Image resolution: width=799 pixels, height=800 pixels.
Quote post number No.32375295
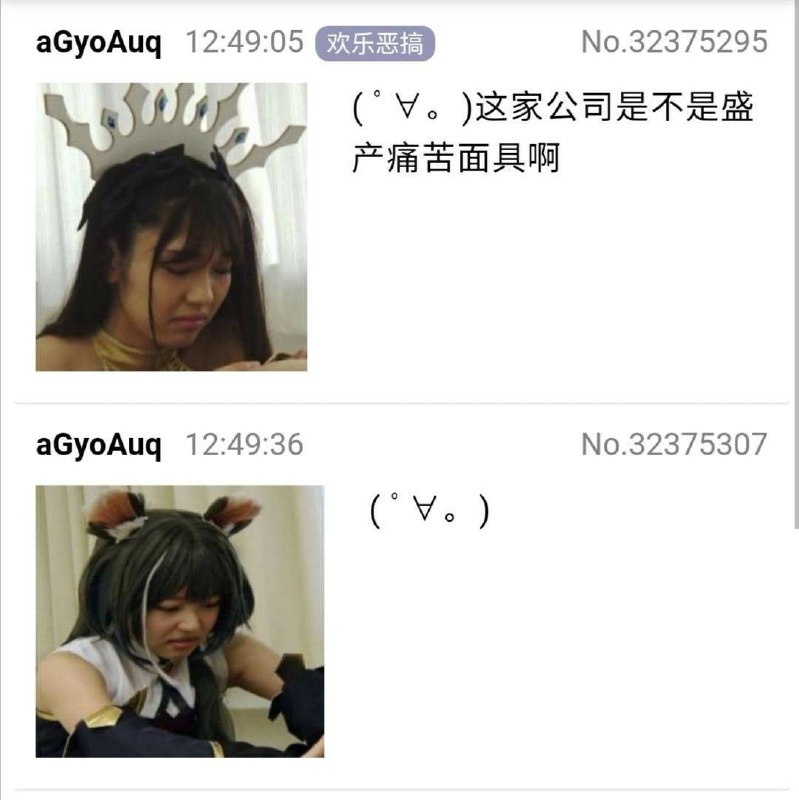click(674, 42)
